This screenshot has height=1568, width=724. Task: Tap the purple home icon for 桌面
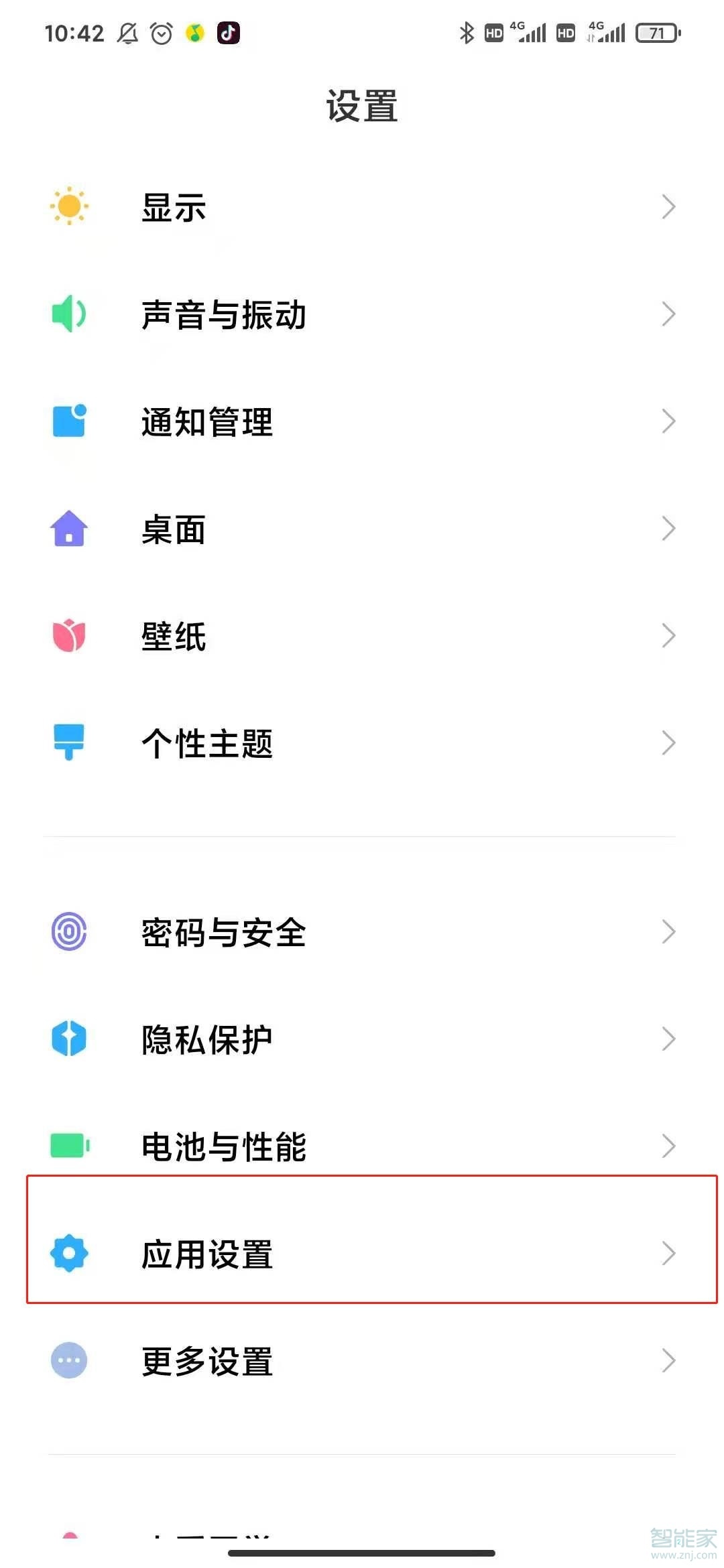(69, 528)
